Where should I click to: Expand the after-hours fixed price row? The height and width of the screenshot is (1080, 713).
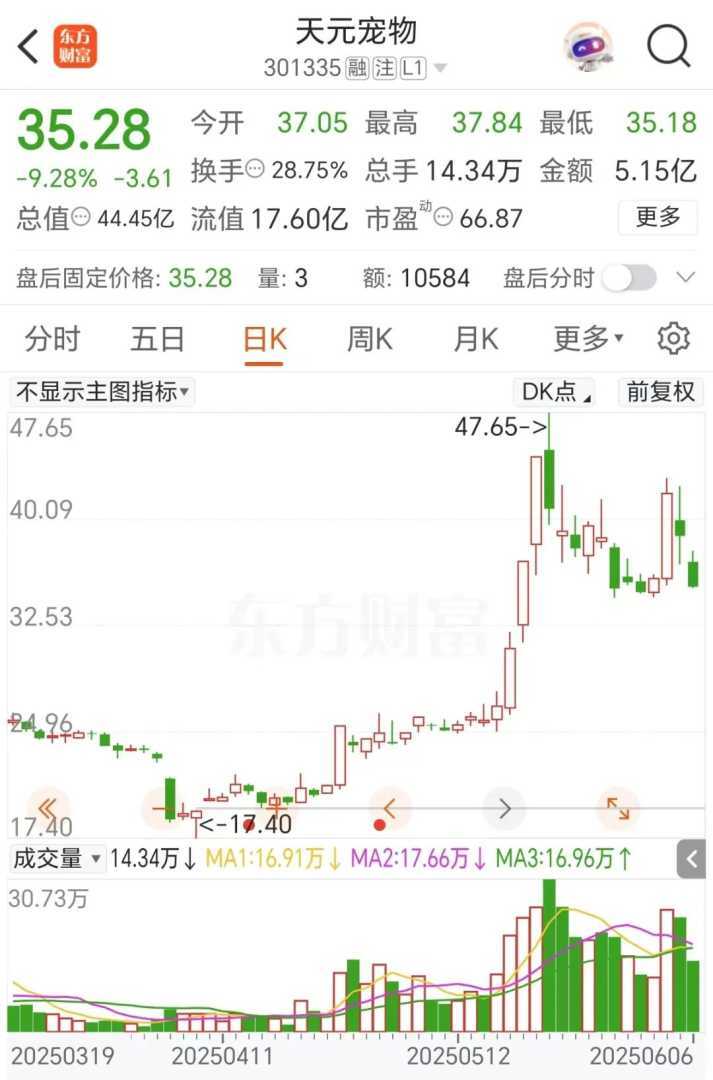coord(686,278)
